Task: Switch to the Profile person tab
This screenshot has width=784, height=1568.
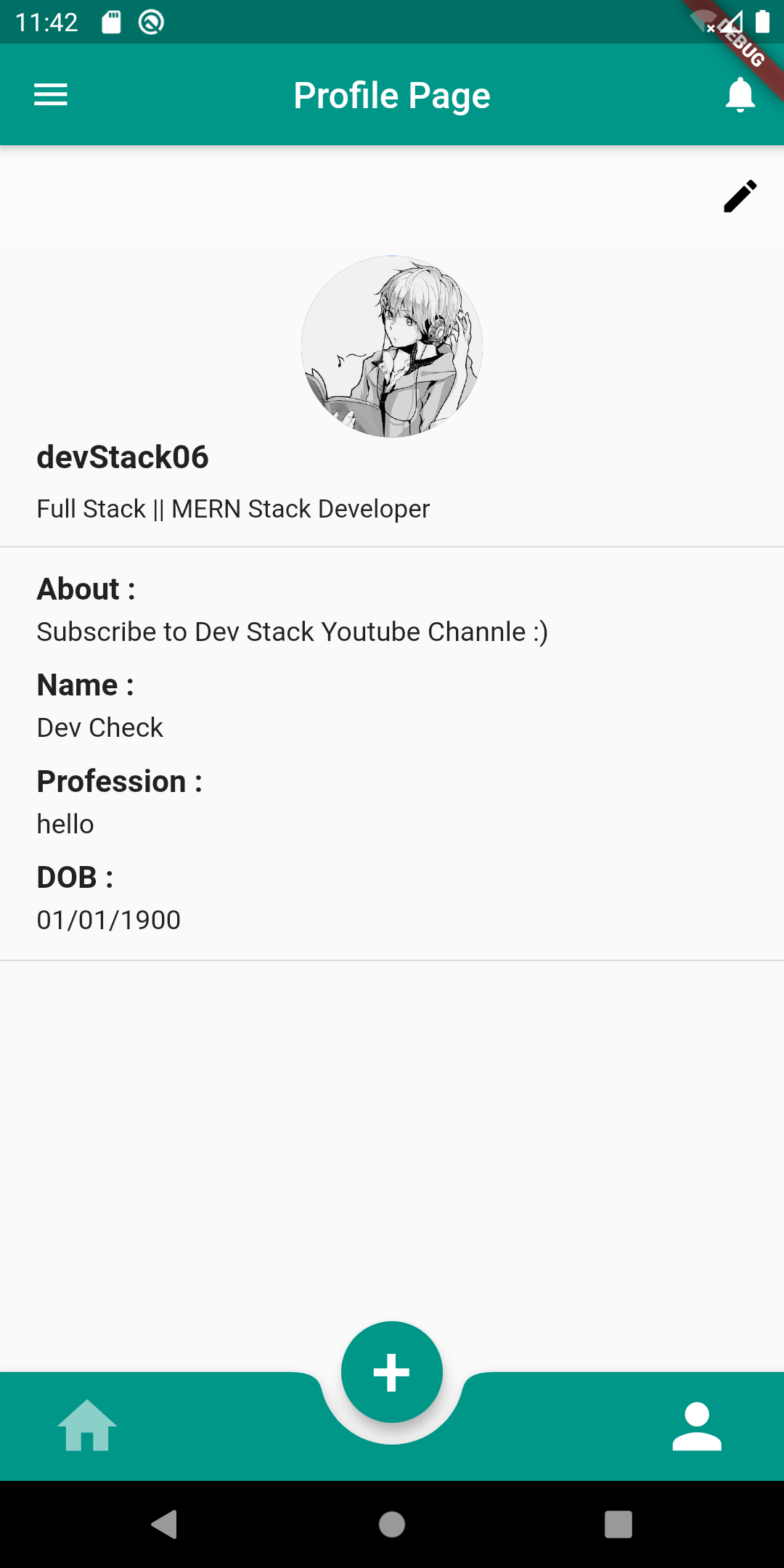Action: click(696, 1426)
